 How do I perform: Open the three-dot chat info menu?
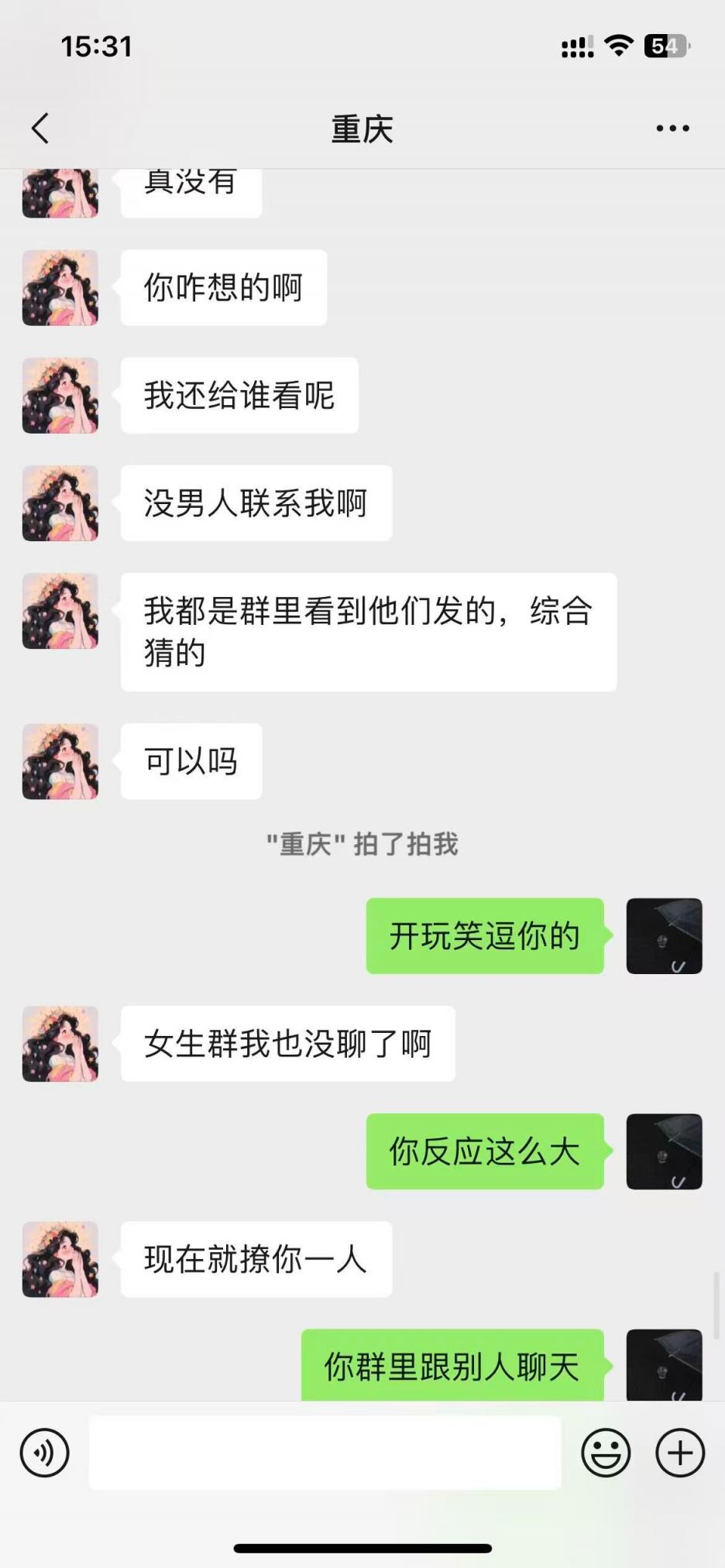[672, 129]
